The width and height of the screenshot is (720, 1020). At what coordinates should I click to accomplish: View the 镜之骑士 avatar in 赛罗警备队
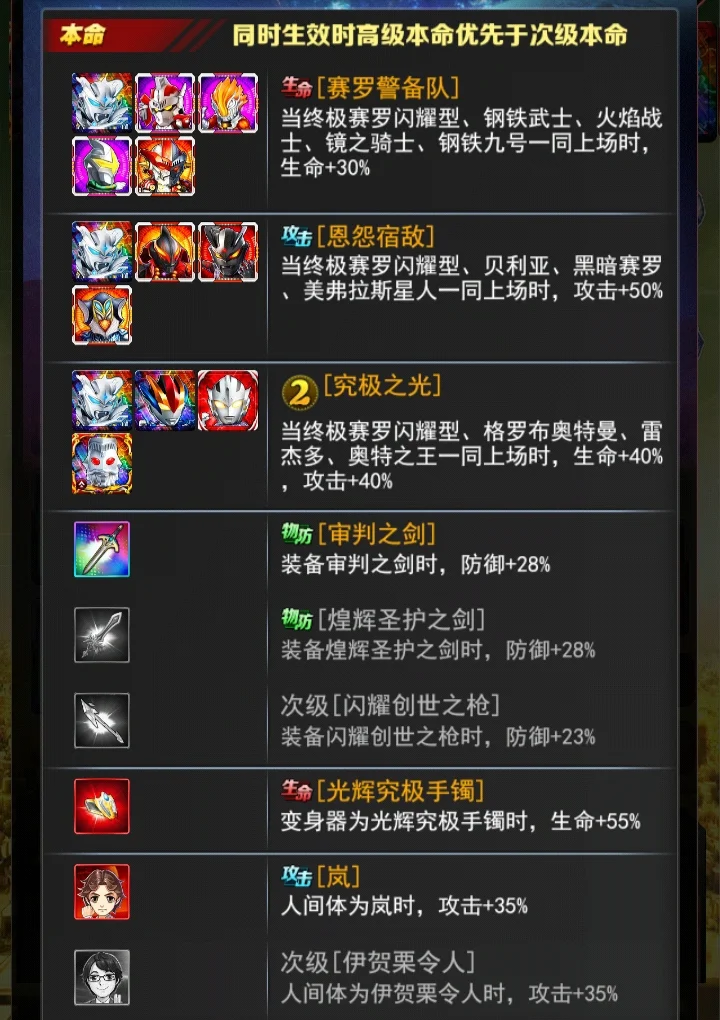[102, 166]
